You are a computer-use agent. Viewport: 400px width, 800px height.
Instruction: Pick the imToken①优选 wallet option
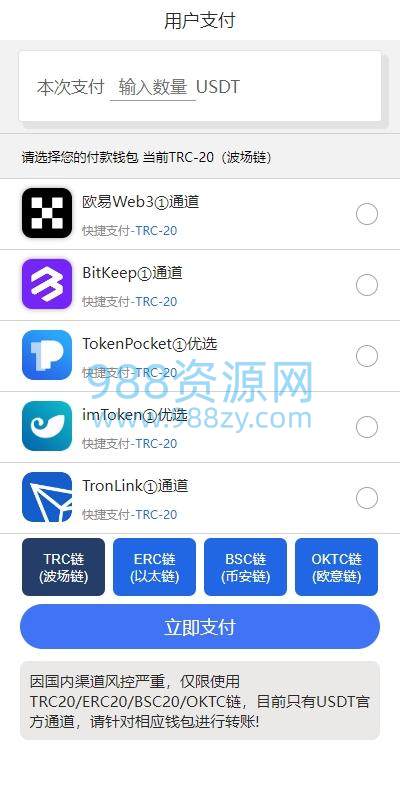pyautogui.click(x=200, y=427)
